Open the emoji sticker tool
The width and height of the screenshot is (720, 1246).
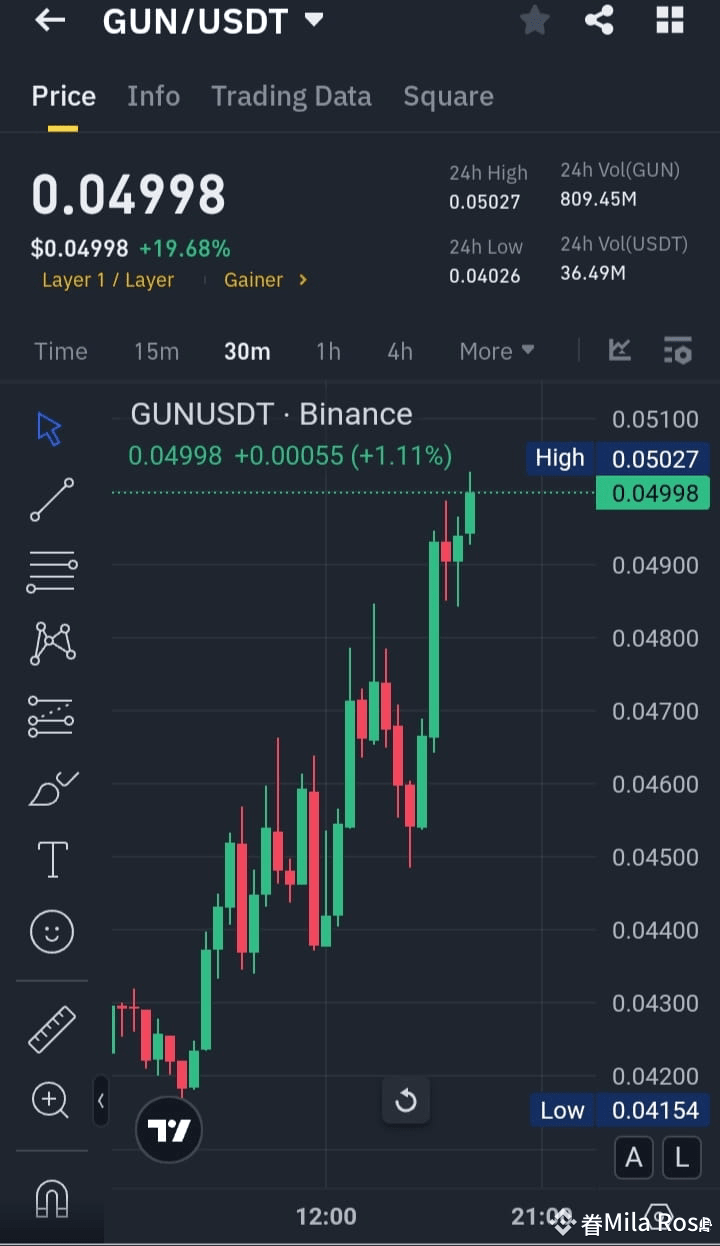click(x=51, y=931)
